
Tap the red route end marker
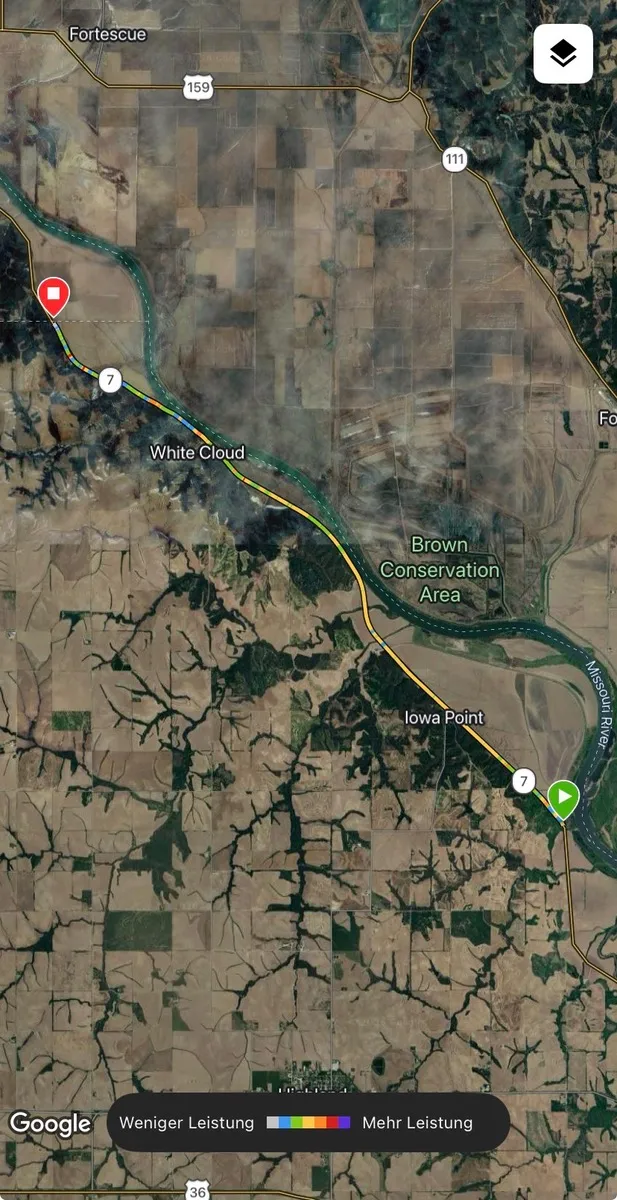tap(53, 296)
